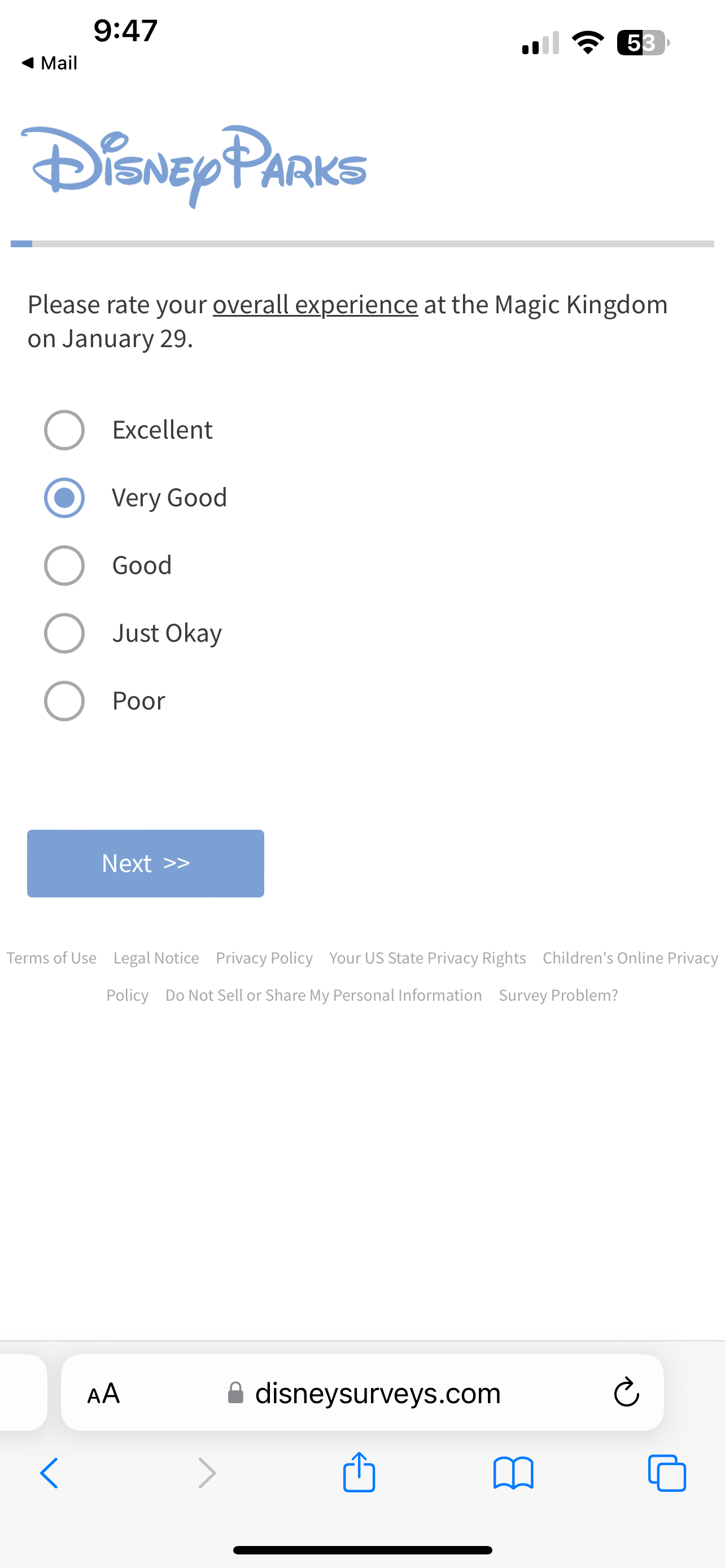This screenshot has height=1568, width=725.
Task: View the Privacy Policy link
Action: click(264, 958)
